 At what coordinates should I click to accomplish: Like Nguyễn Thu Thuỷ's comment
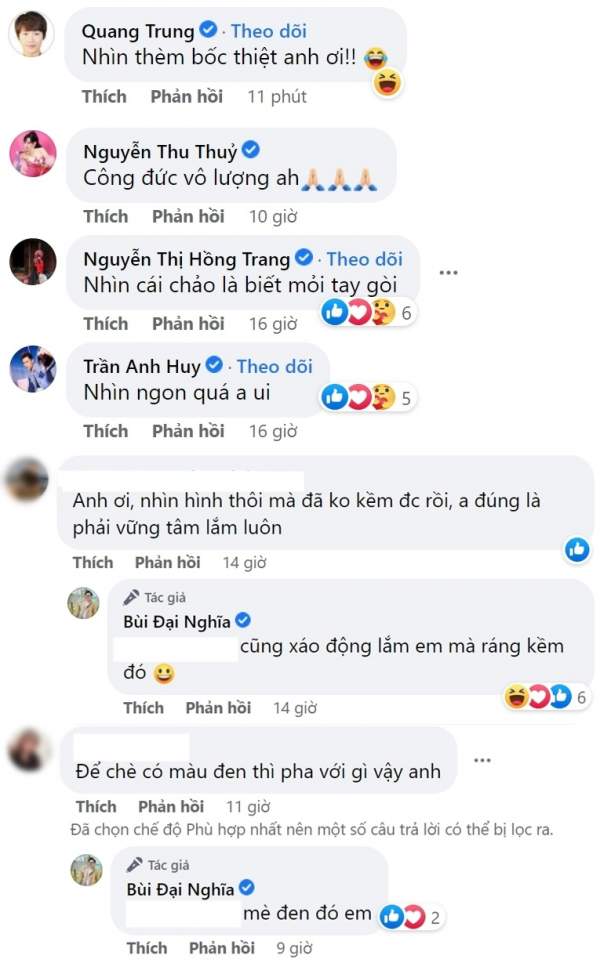(105, 216)
